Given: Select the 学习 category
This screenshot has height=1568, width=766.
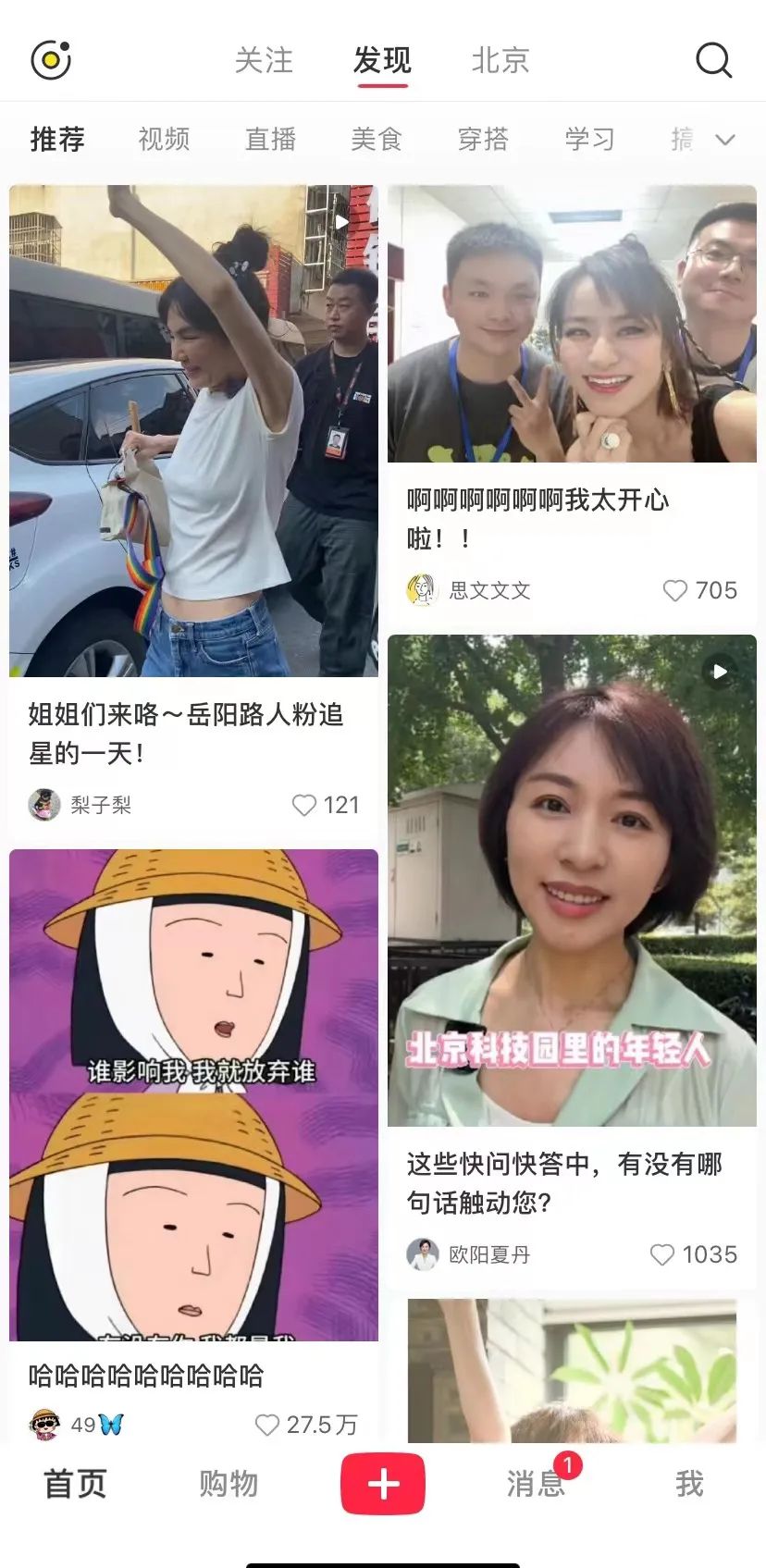Looking at the screenshot, I should [x=589, y=140].
